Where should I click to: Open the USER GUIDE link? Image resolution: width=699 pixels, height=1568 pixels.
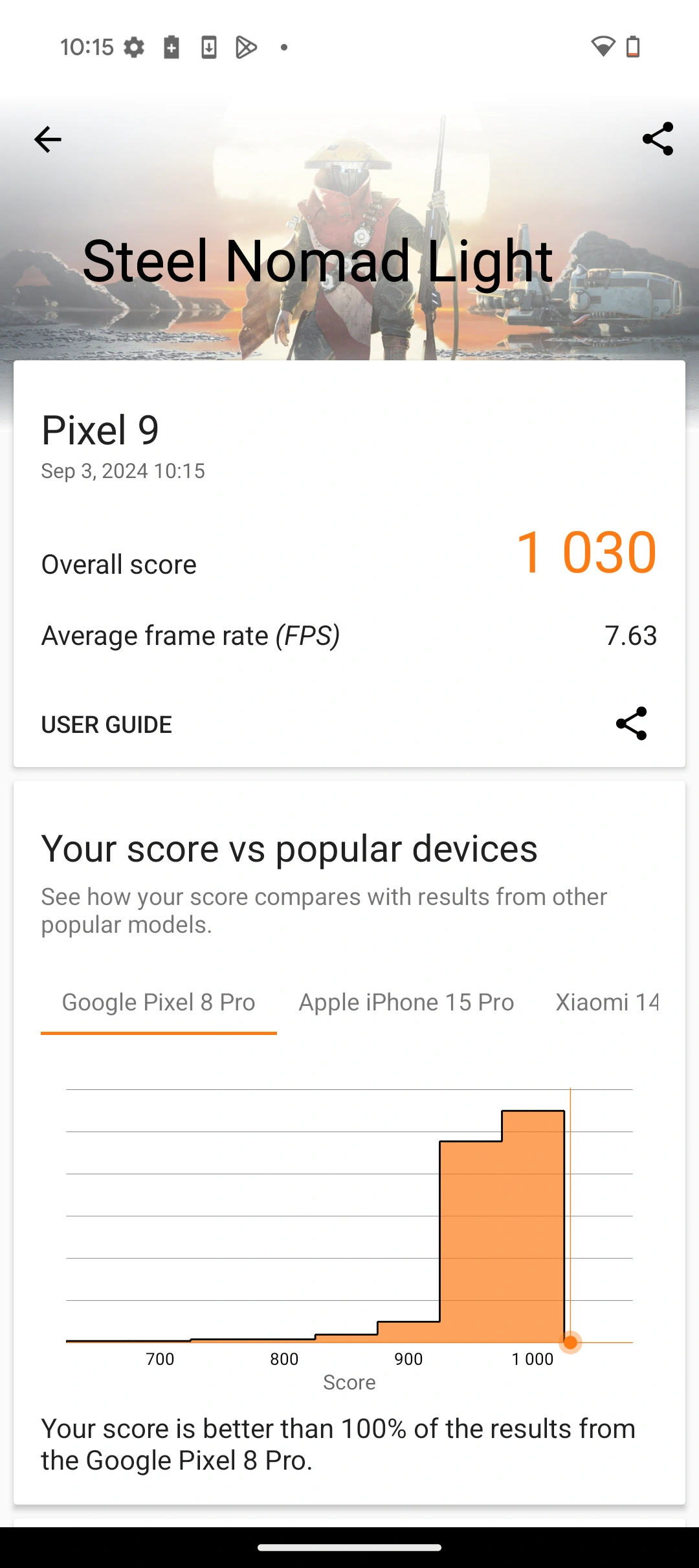[x=107, y=724]
